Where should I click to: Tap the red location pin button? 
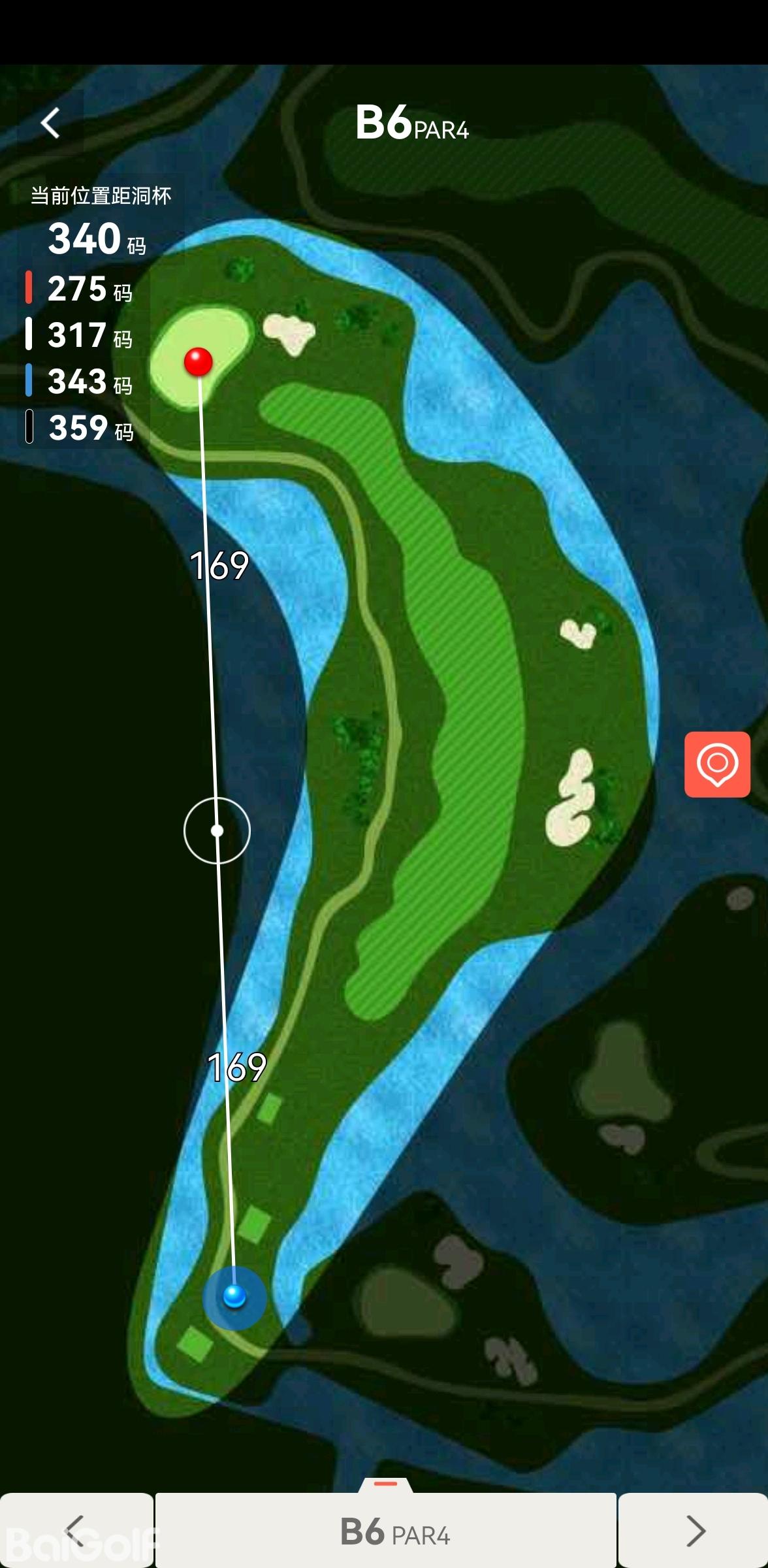717,764
